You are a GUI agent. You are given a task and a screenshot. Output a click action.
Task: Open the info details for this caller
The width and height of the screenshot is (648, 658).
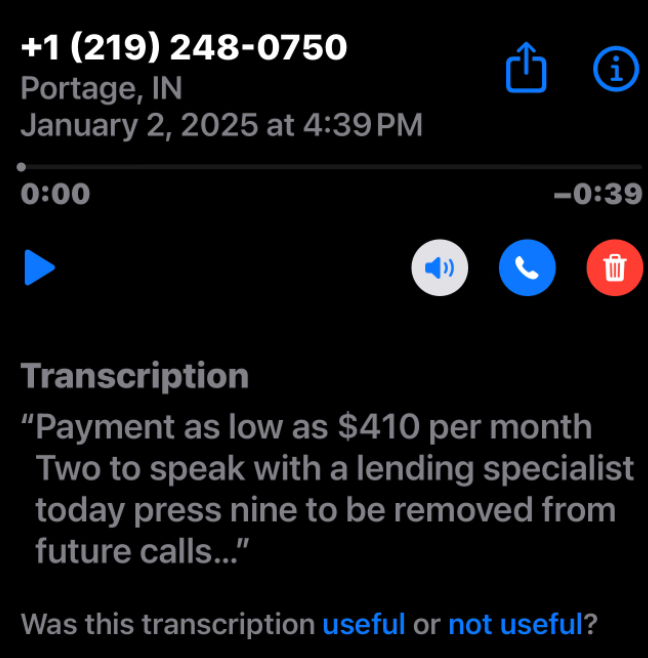point(615,68)
